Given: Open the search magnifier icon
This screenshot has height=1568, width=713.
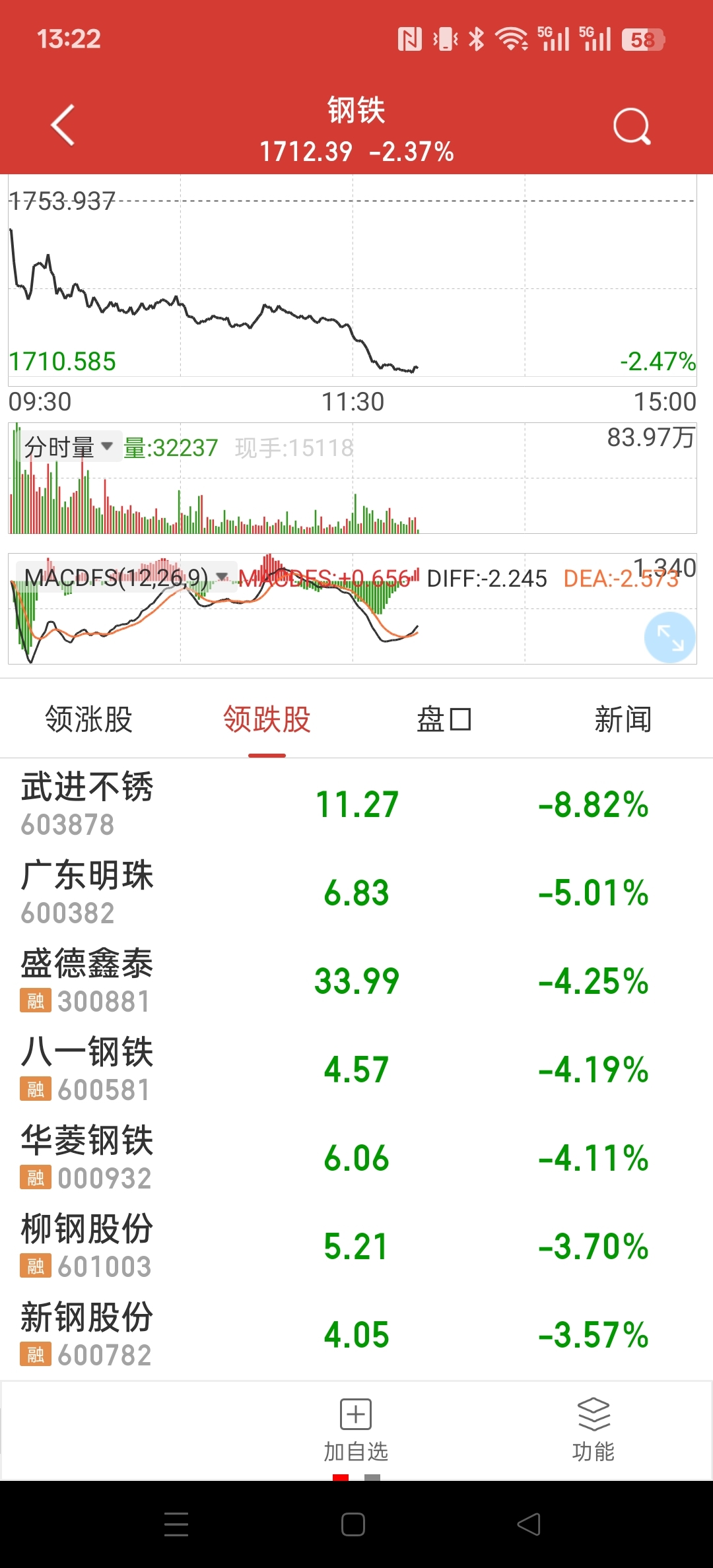Looking at the screenshot, I should pos(632,125).
